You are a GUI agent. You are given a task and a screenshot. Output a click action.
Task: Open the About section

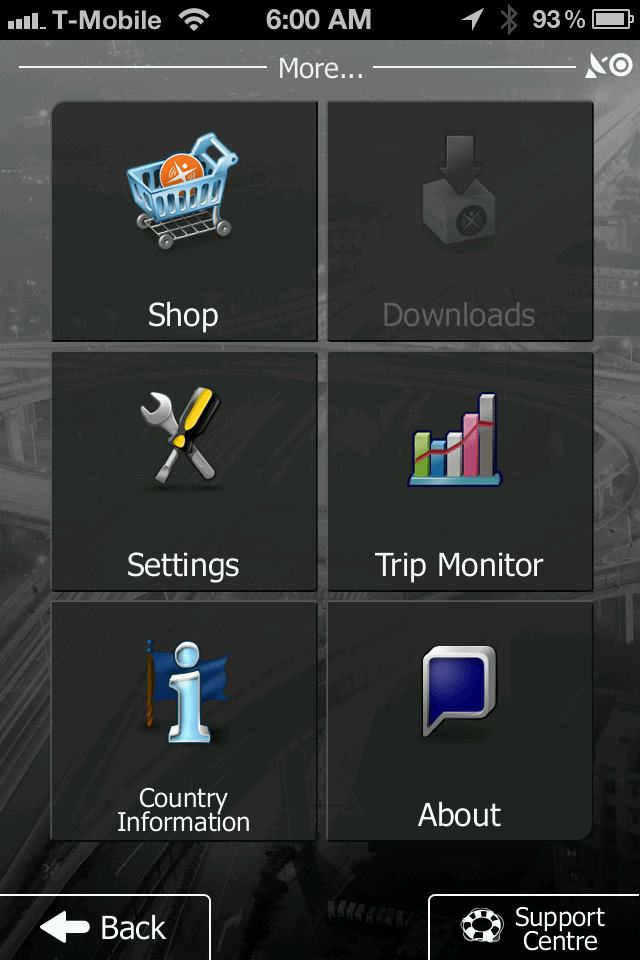pyautogui.click(x=459, y=721)
